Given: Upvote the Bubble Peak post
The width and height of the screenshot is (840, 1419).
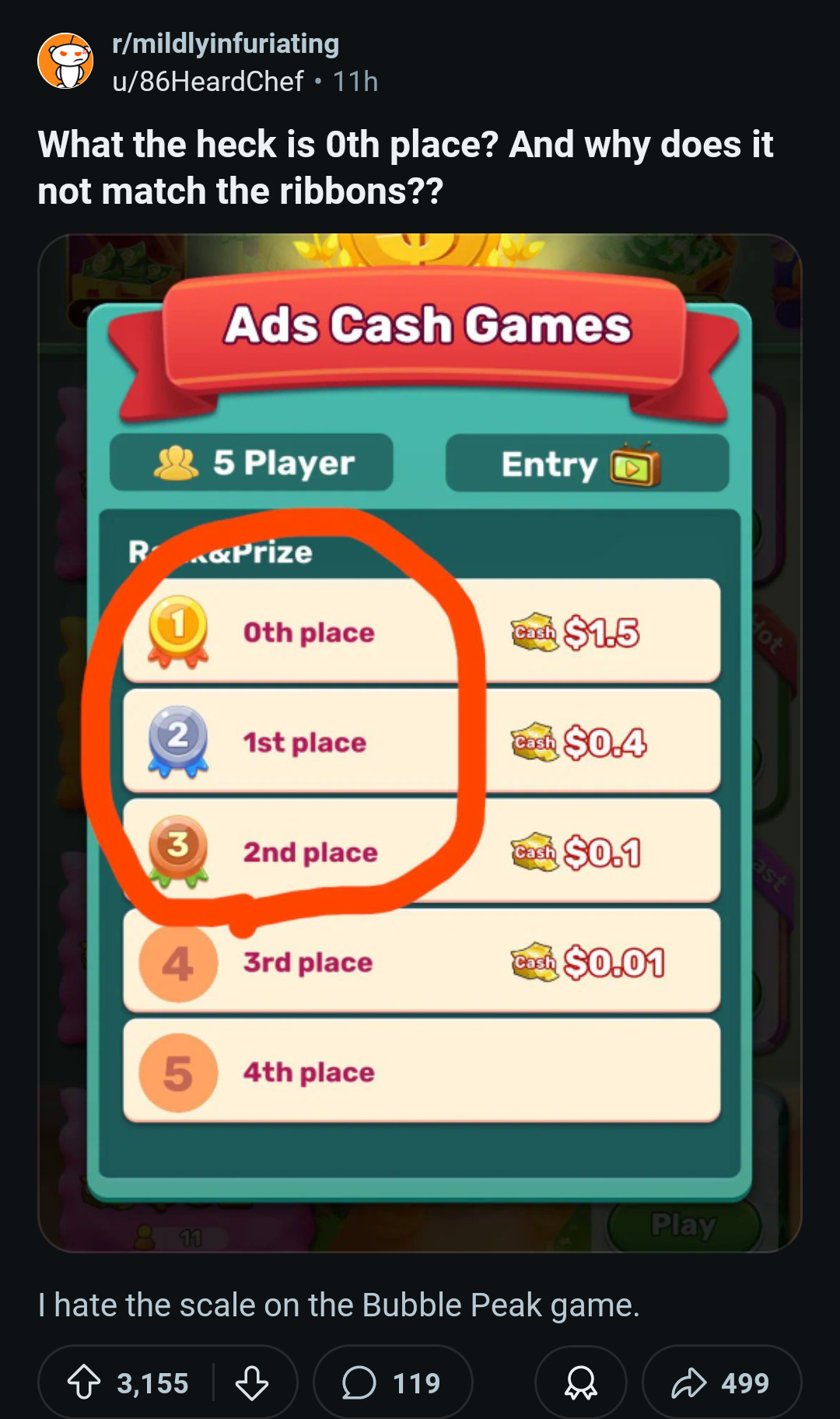Looking at the screenshot, I should [84, 1382].
